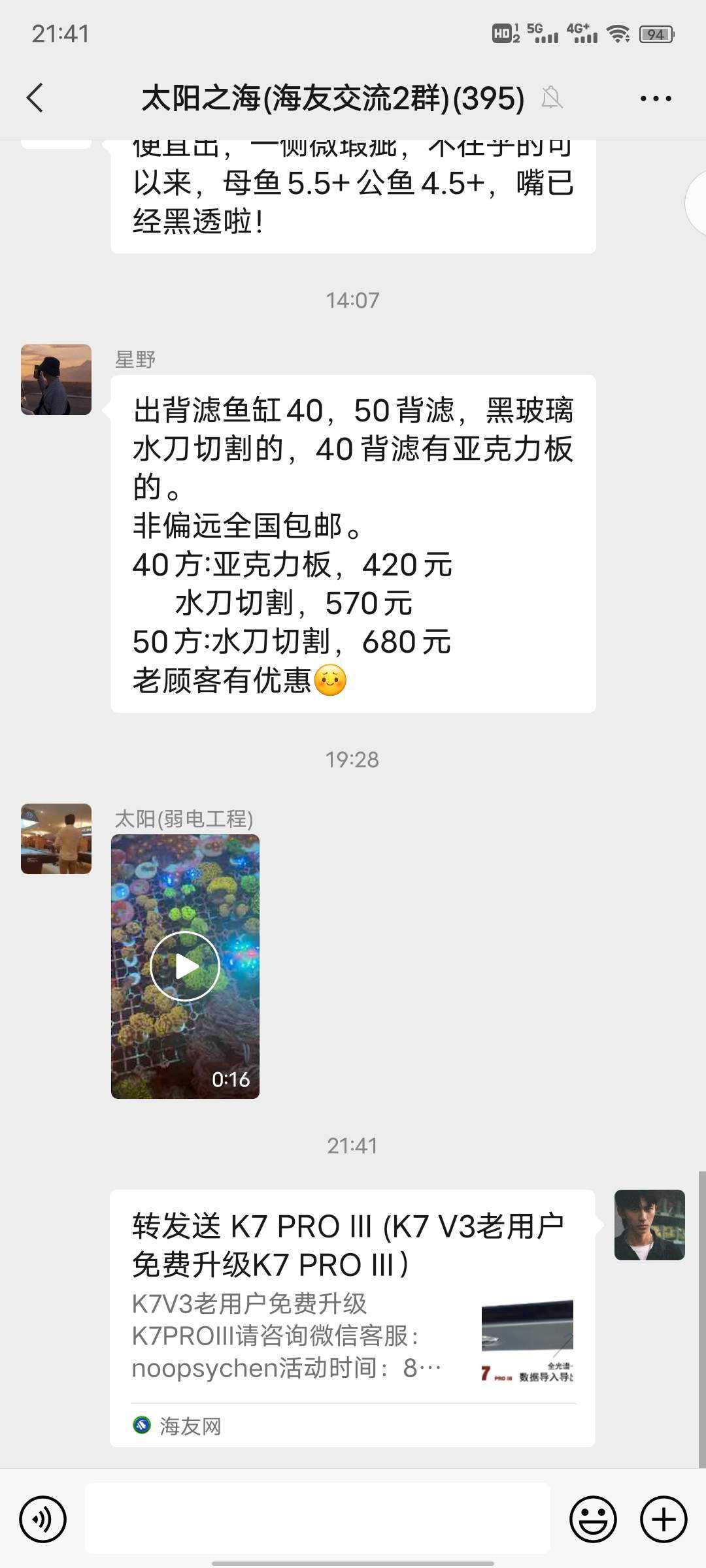Open 太阳(弱电工程)'s avatar profile
This screenshot has height=1568, width=706.
(x=56, y=839)
